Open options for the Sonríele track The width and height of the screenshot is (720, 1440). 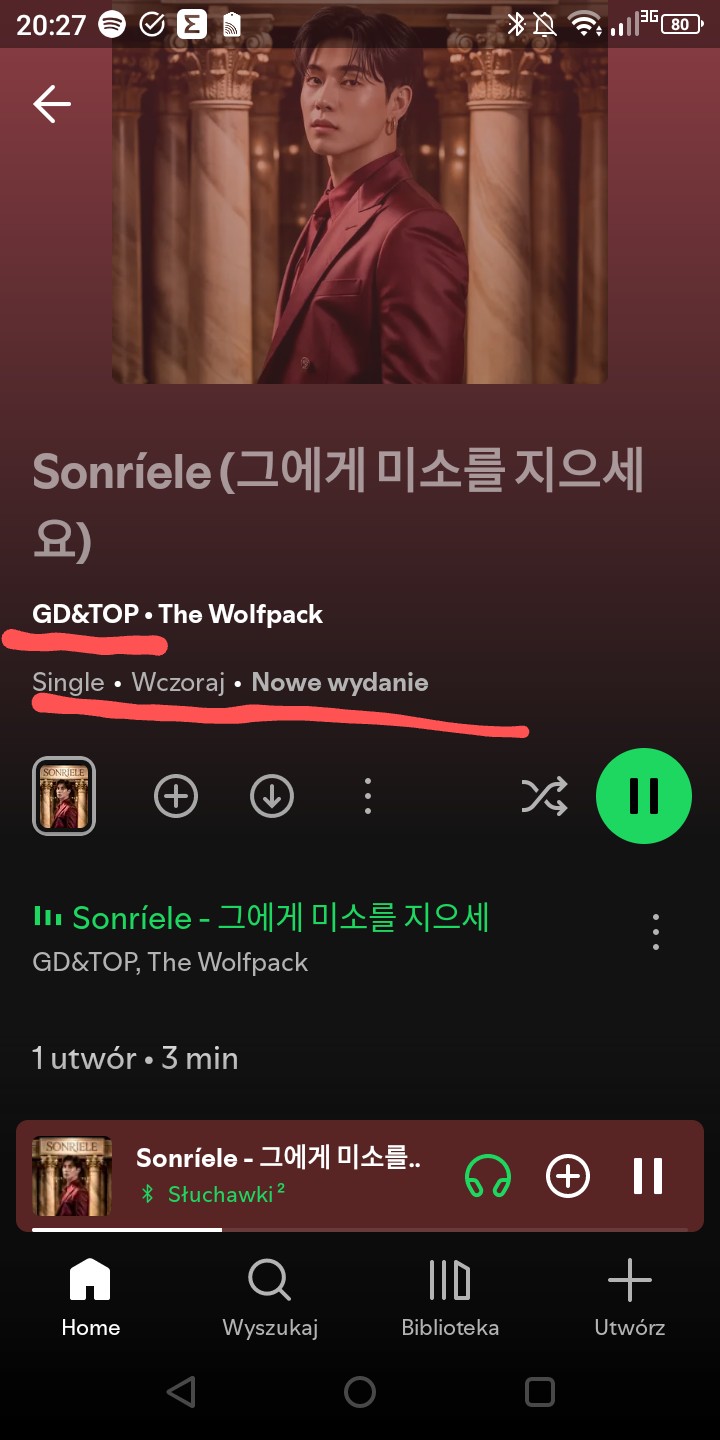point(655,932)
